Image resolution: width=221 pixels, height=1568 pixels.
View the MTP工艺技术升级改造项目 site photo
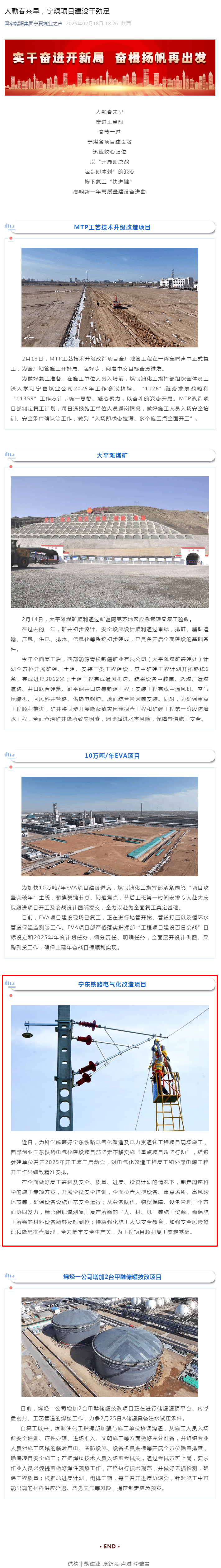point(110,297)
